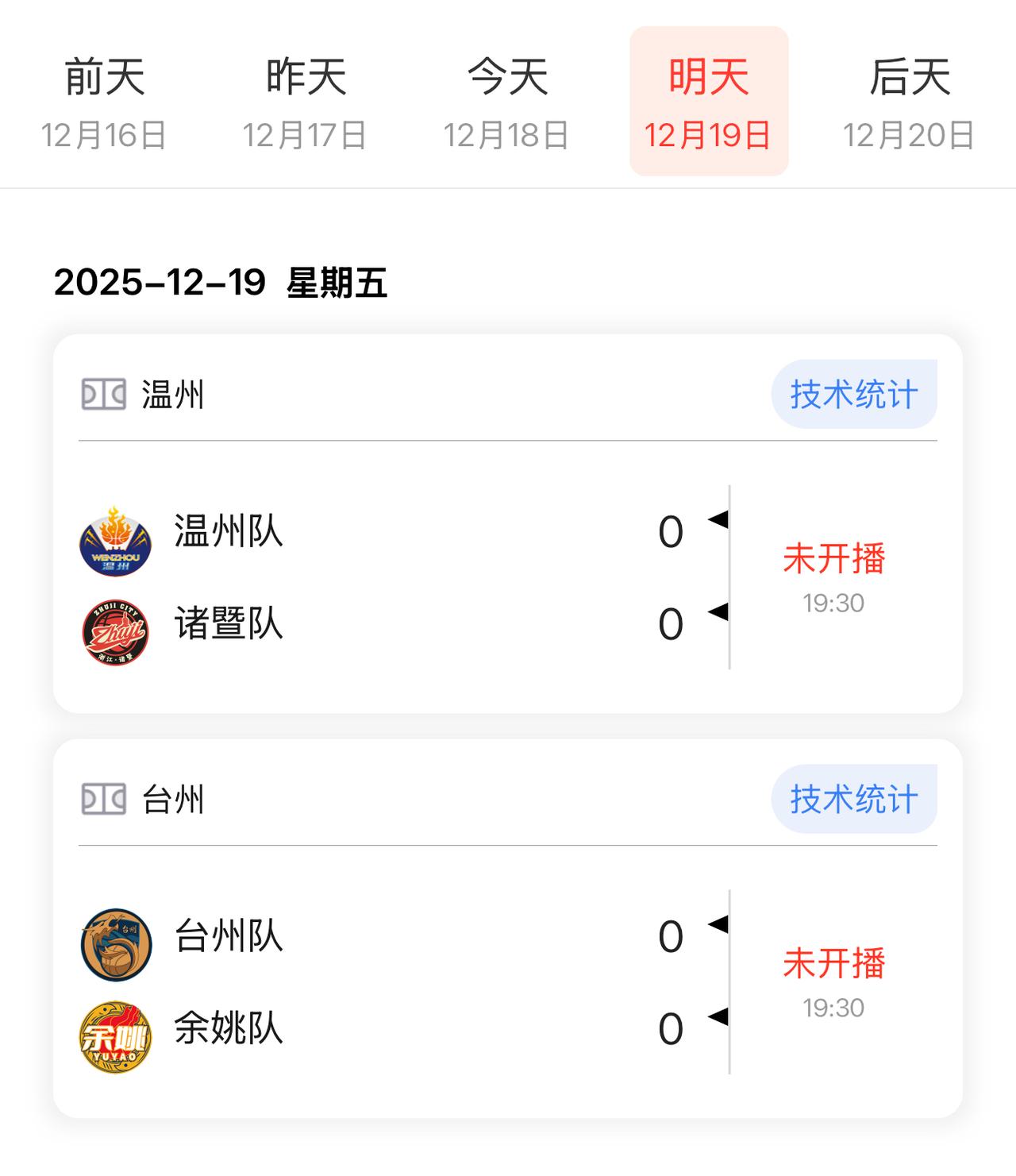Switch to 前天 12月16日 date tab
The image size is (1016, 1176).
pyautogui.click(x=104, y=102)
